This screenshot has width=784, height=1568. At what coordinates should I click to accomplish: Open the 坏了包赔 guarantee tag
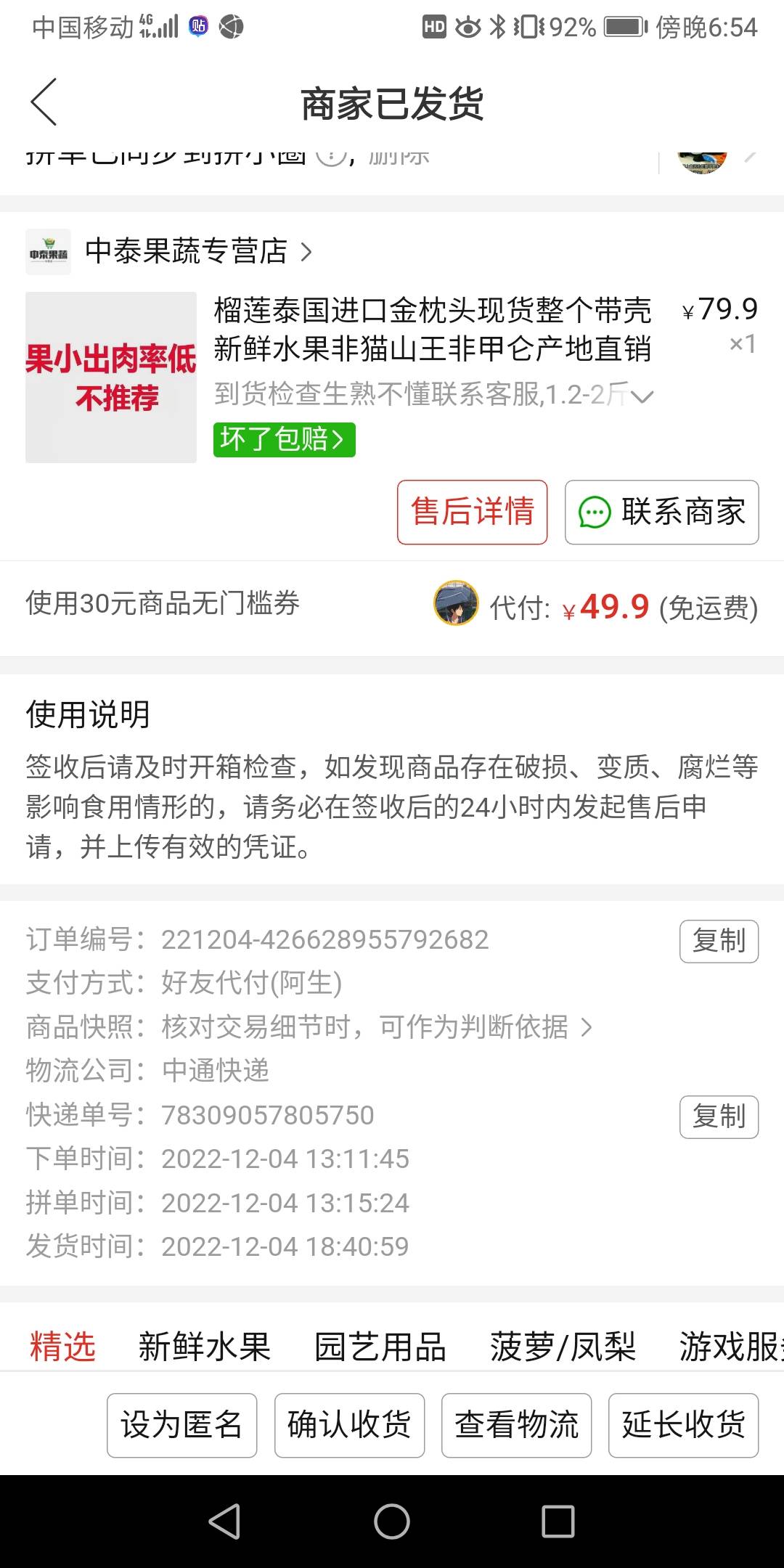click(x=285, y=440)
